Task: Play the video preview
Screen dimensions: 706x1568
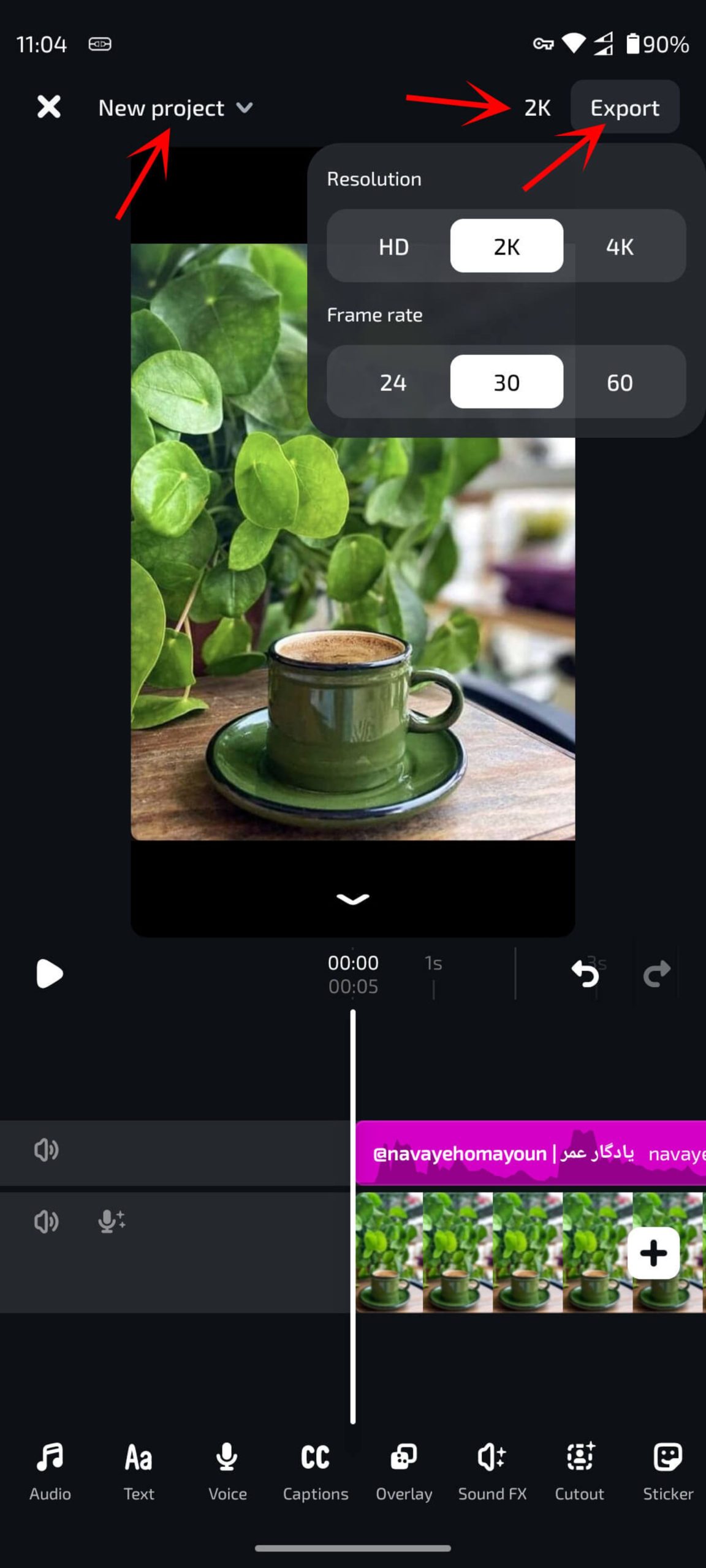Action: click(x=49, y=974)
